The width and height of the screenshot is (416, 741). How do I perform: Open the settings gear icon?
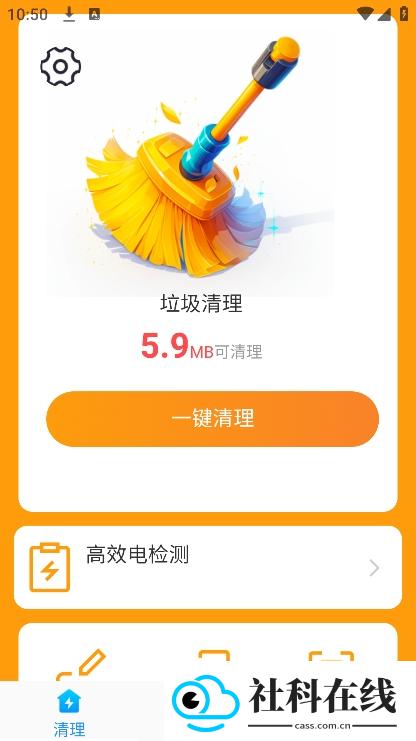click(61, 67)
